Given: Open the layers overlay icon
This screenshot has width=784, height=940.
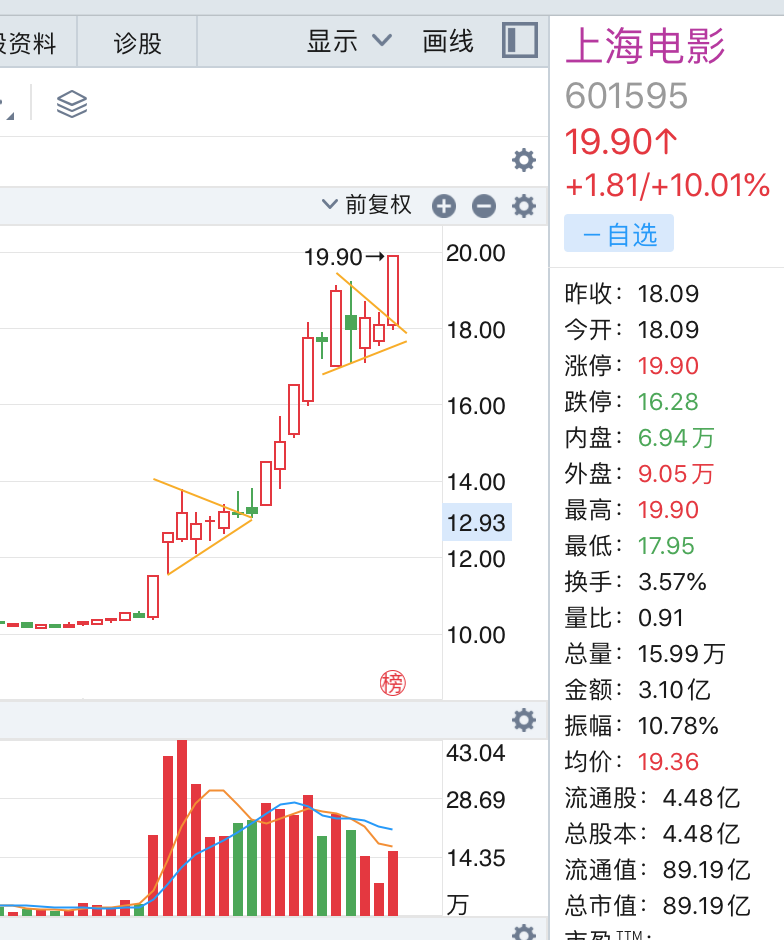Looking at the screenshot, I should pos(72,104).
